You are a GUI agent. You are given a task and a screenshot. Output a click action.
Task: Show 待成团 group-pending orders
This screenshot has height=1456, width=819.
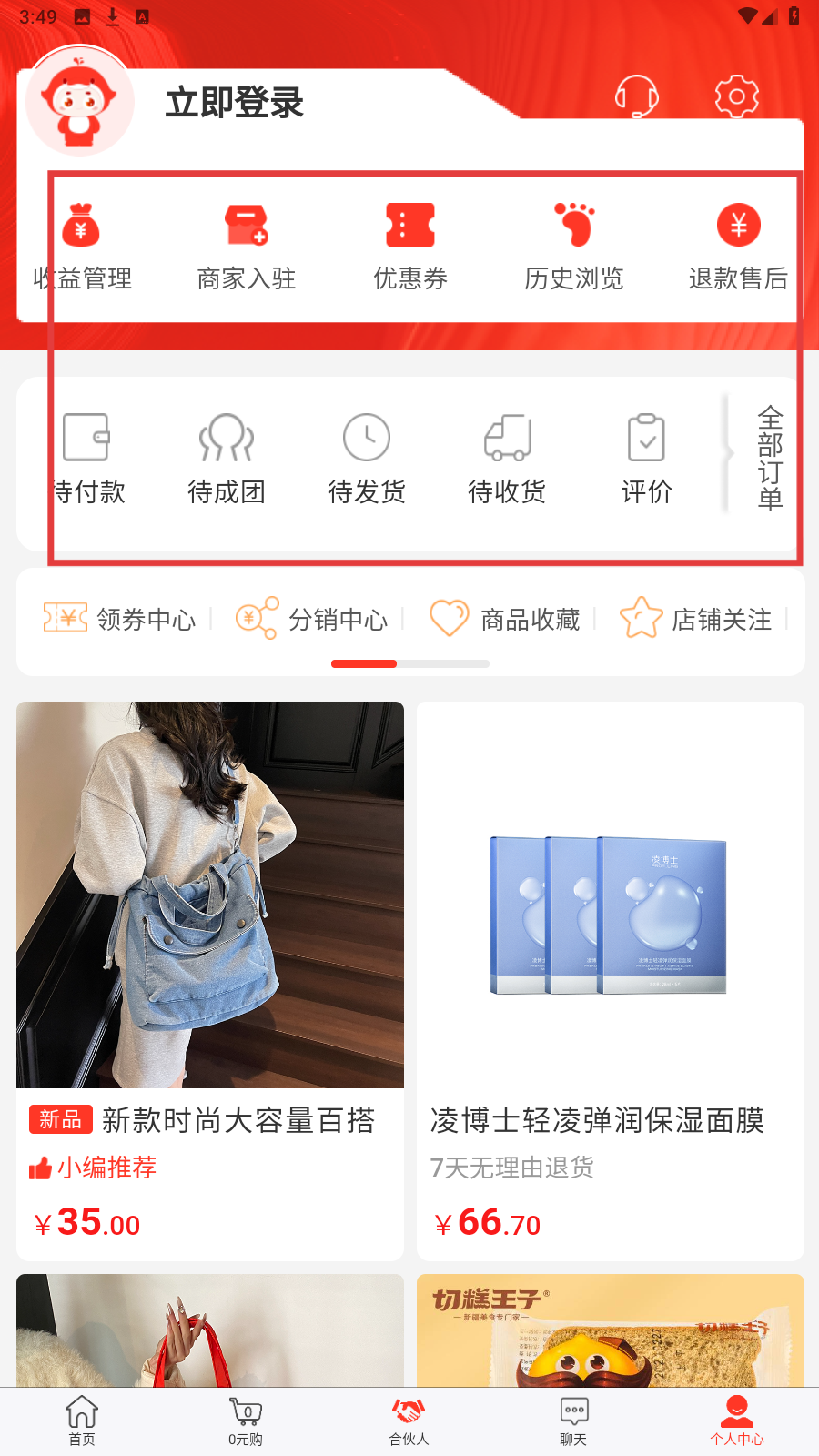227,460
